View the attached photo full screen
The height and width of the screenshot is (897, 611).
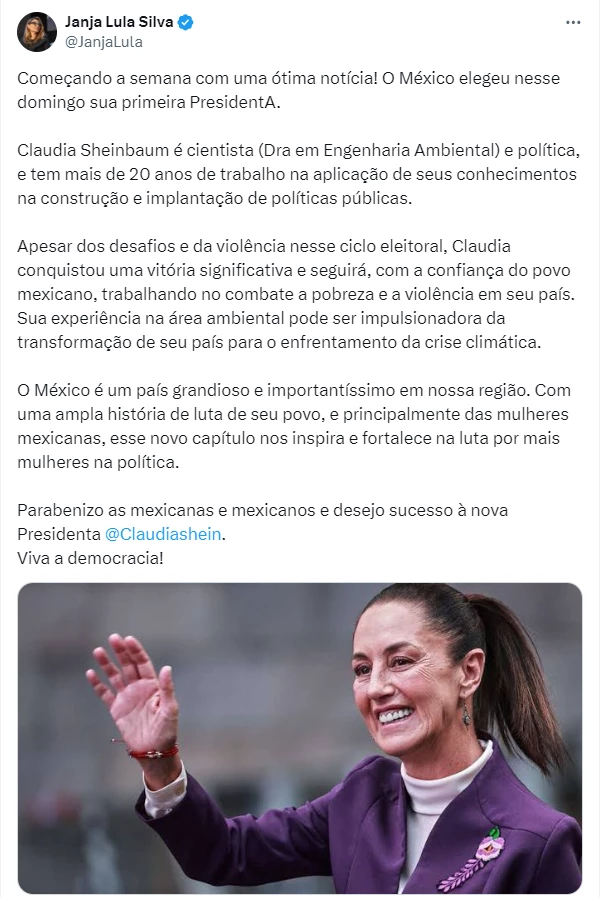300,737
